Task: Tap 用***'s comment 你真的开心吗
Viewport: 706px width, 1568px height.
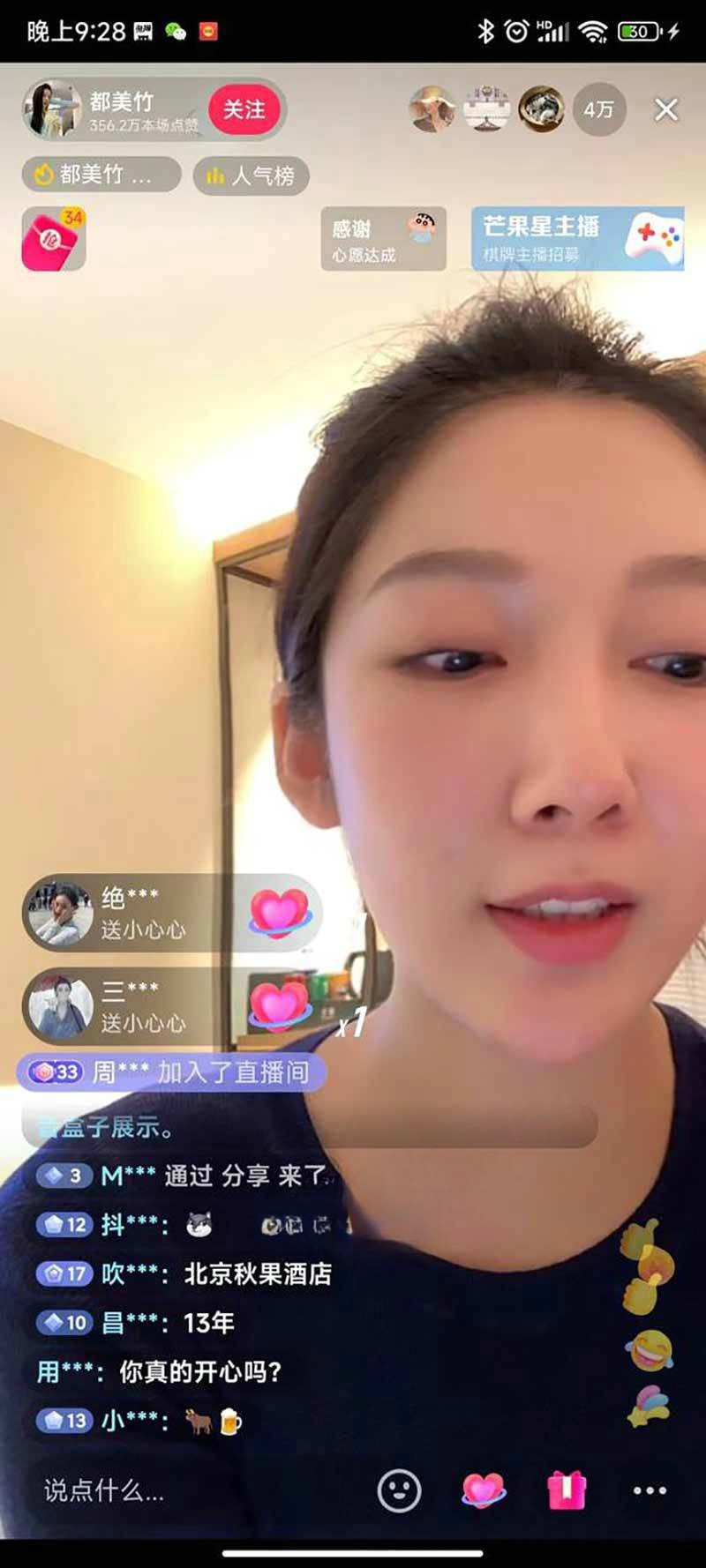Action: coord(199,1371)
